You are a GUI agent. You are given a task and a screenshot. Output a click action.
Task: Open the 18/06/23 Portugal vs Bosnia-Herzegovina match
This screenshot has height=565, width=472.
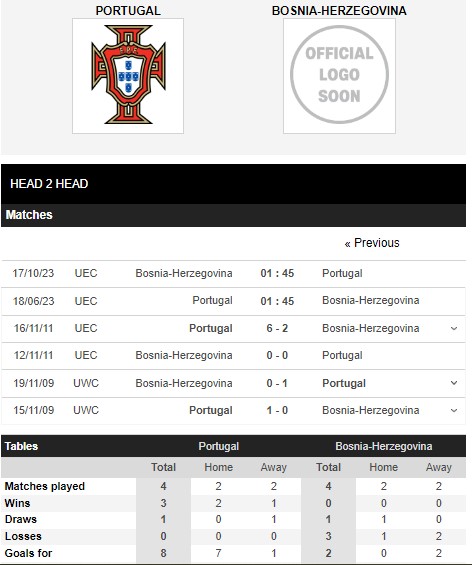click(233, 301)
